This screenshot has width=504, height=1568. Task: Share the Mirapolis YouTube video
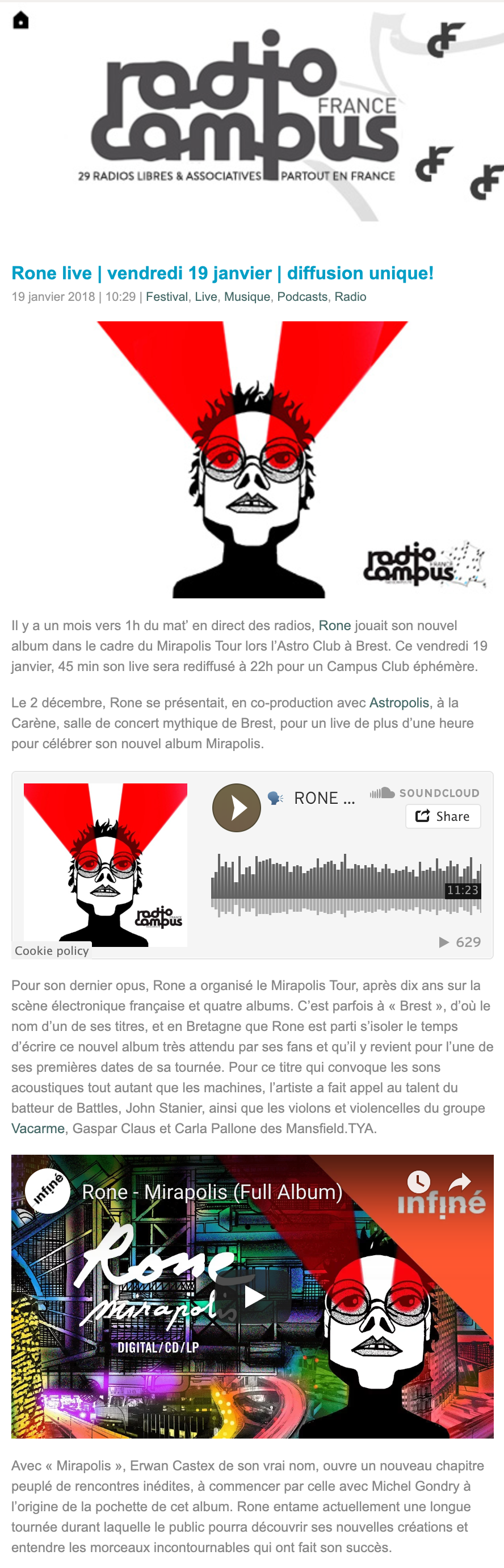tap(460, 1181)
